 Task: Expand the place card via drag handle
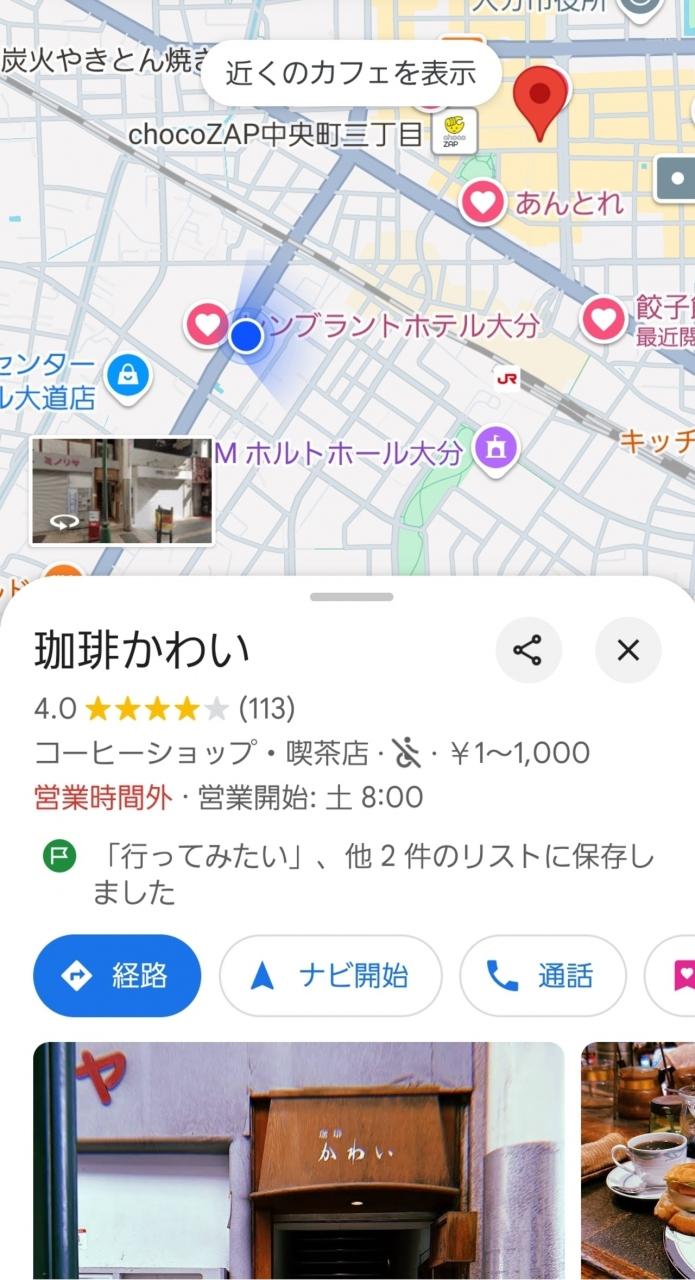[x=351, y=597]
